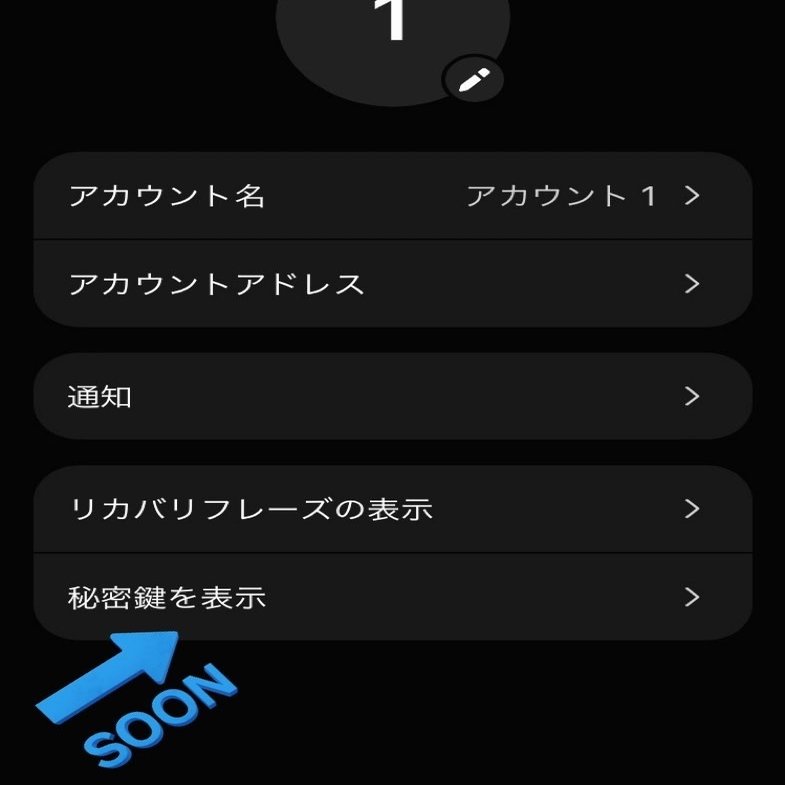This screenshot has width=785, height=785.
Task: Select リカバリフレーズの表示
Action: pos(392,509)
